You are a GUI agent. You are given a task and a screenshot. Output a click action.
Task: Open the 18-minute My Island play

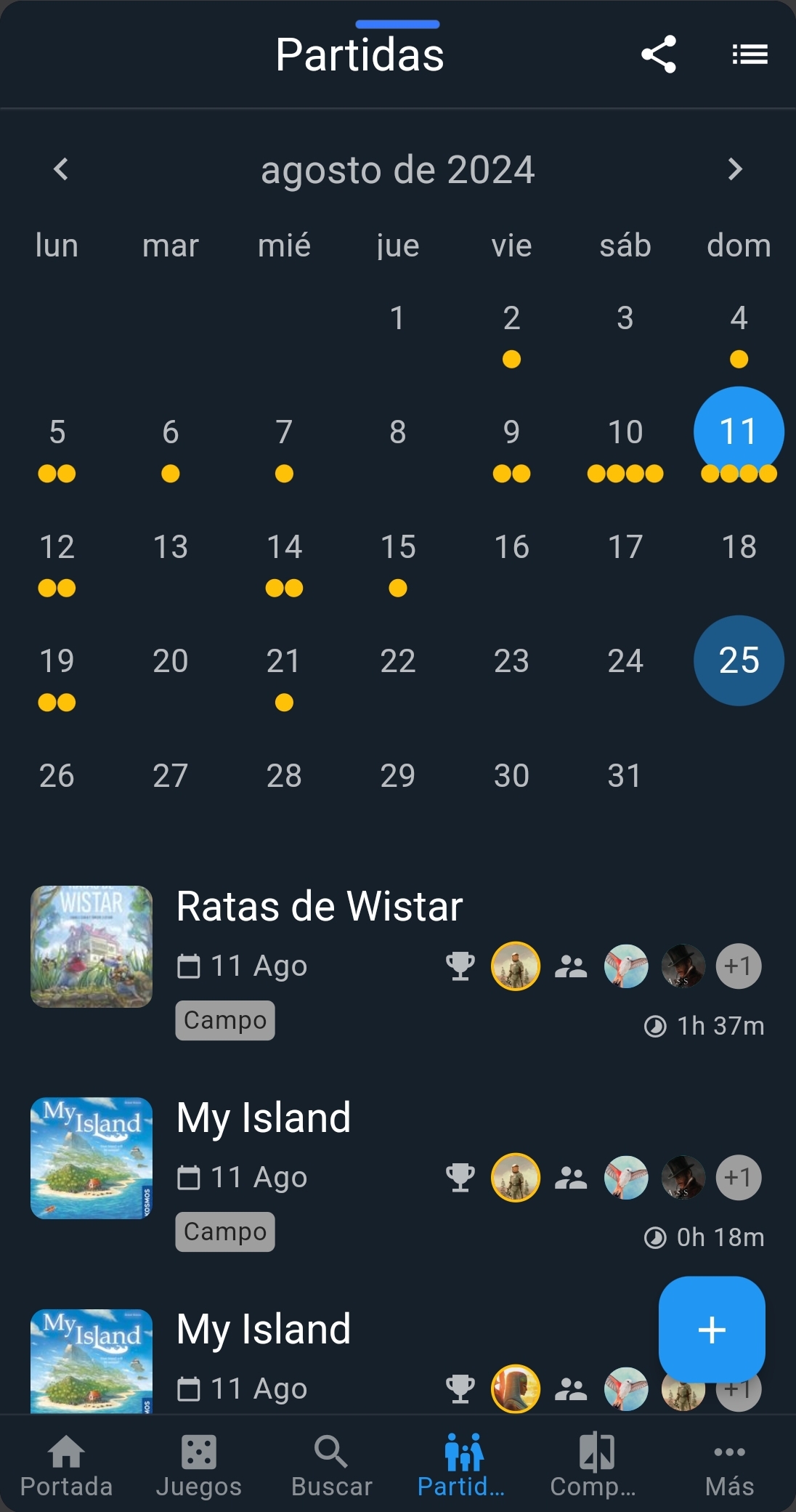tap(264, 1117)
